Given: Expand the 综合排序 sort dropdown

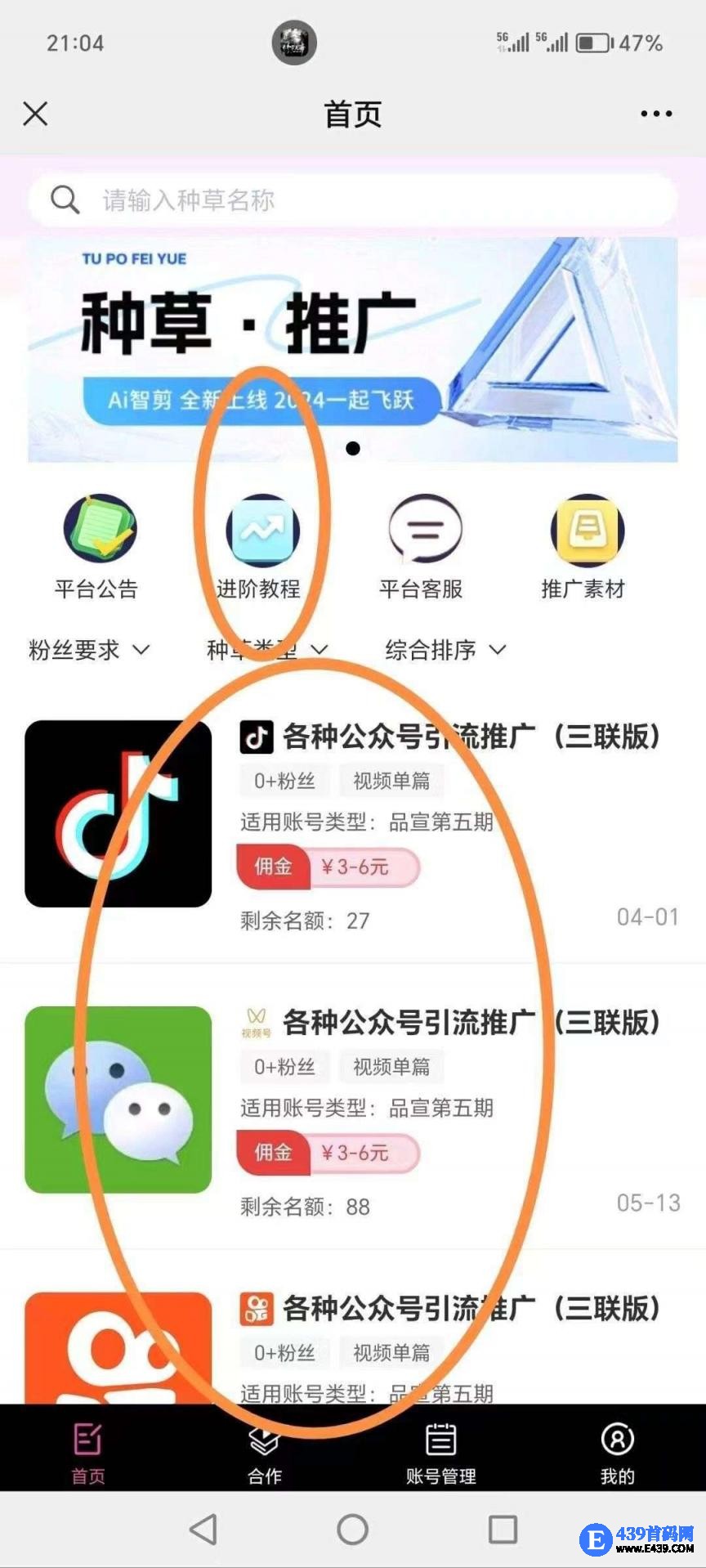Looking at the screenshot, I should [445, 650].
